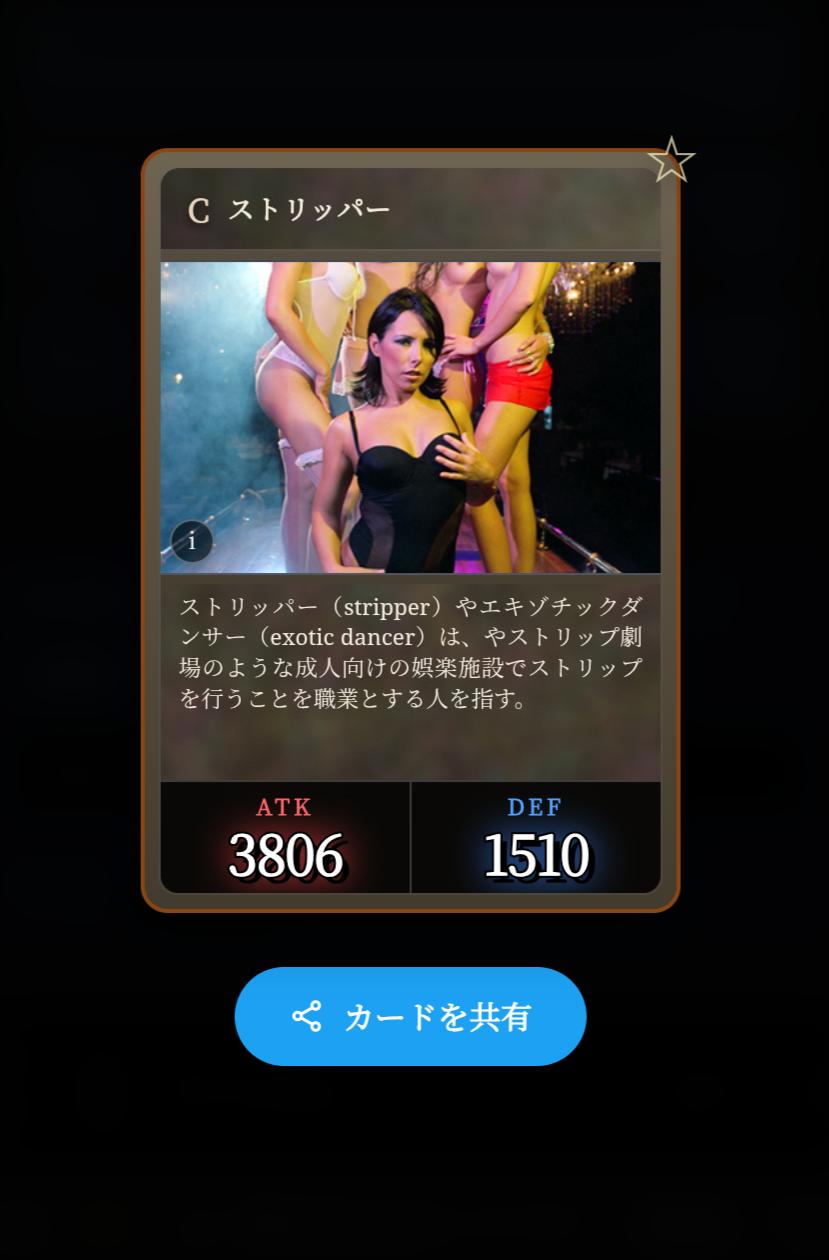
Task: Tap the share card button
Action: tap(410, 1016)
